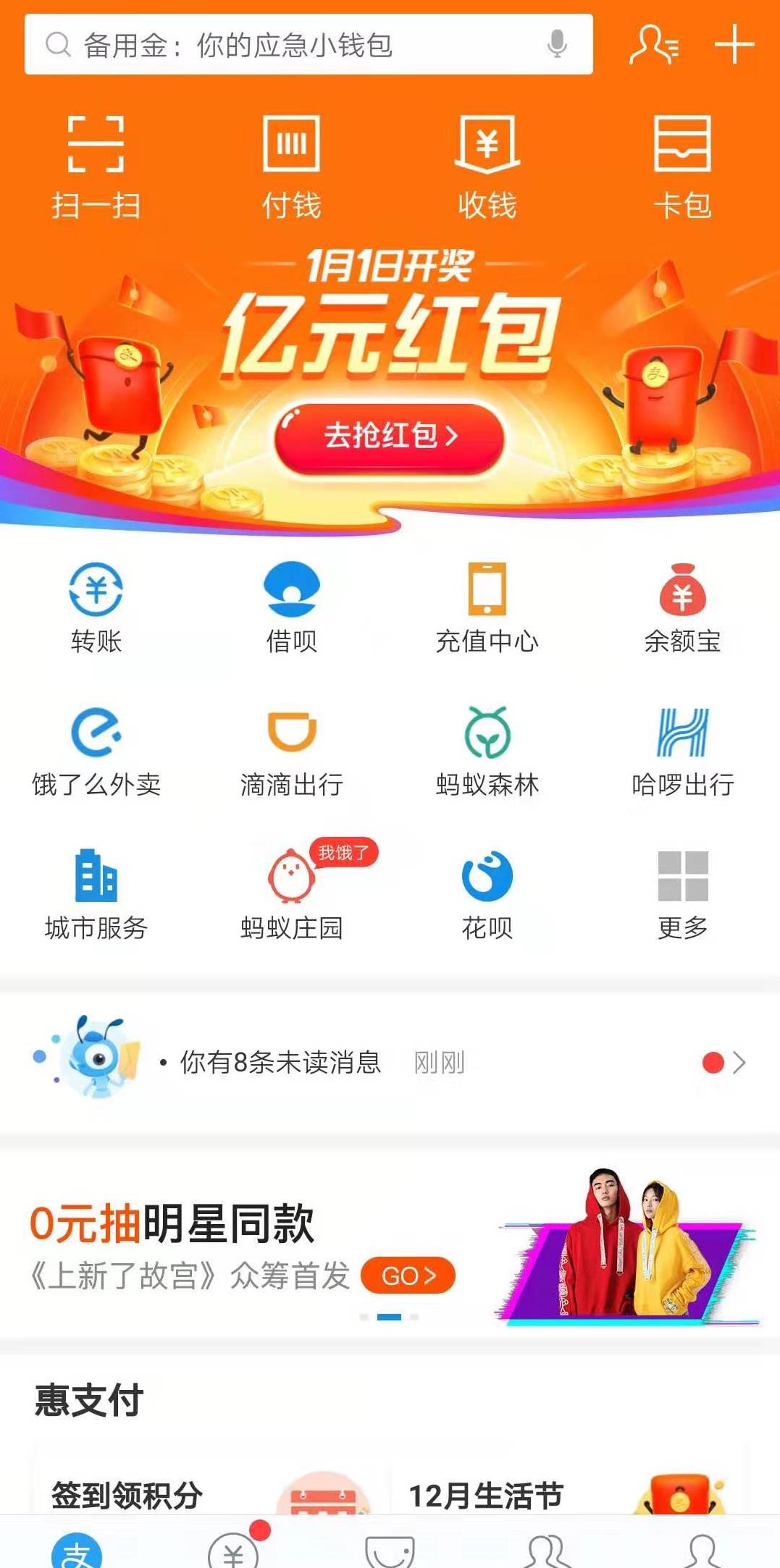Open 充值中心

point(487,608)
